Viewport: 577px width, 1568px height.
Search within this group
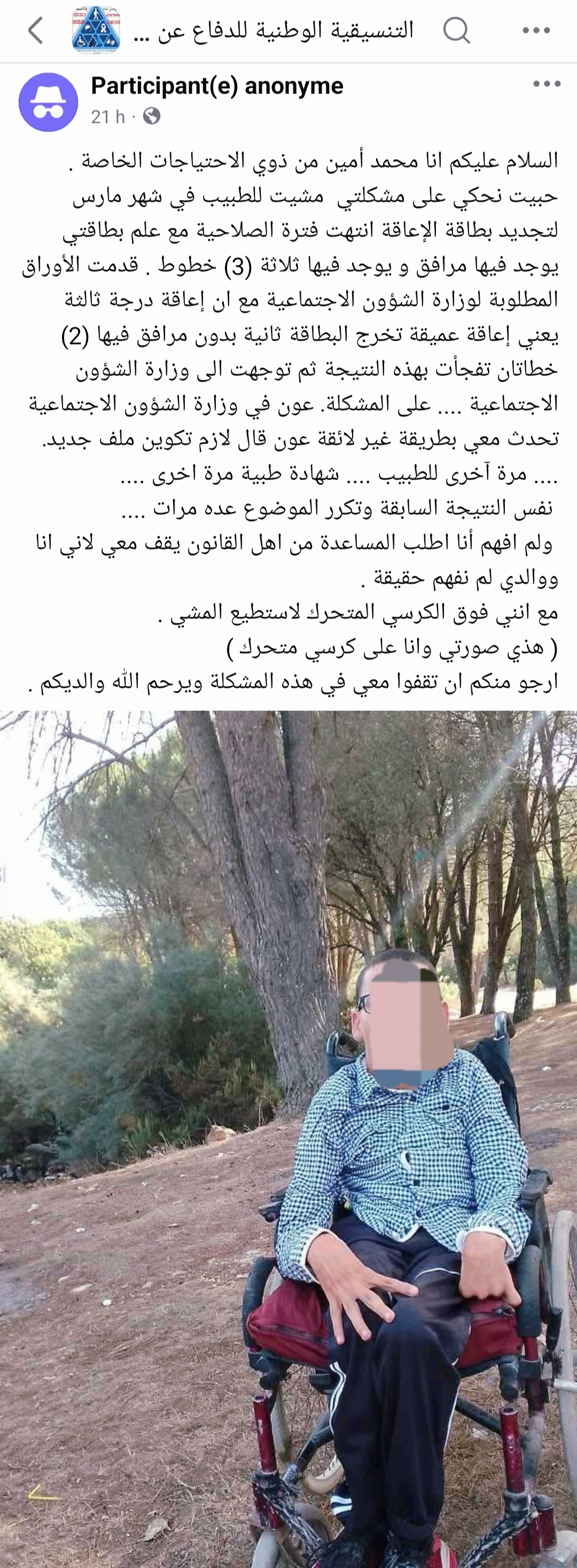coord(456,30)
